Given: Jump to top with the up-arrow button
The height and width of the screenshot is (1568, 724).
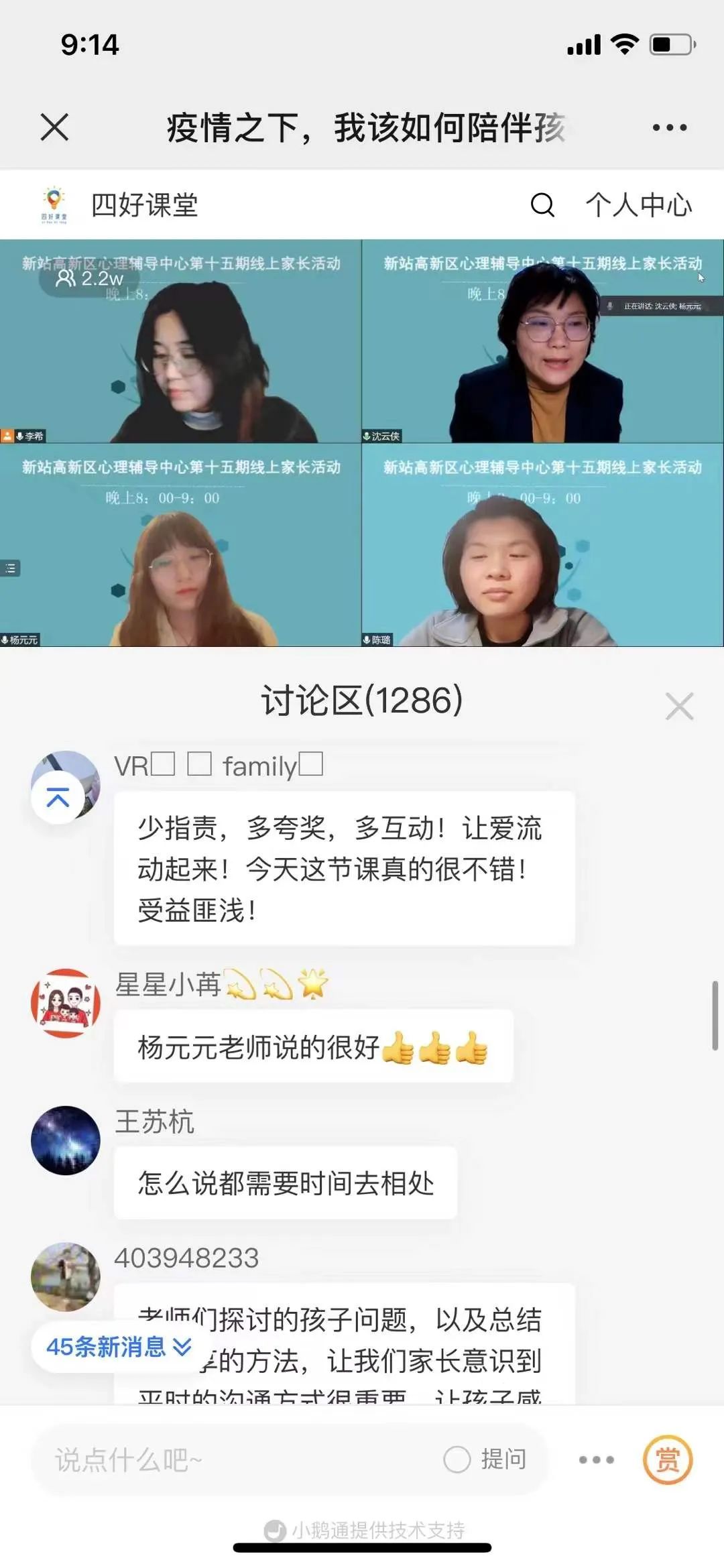Looking at the screenshot, I should point(58,798).
